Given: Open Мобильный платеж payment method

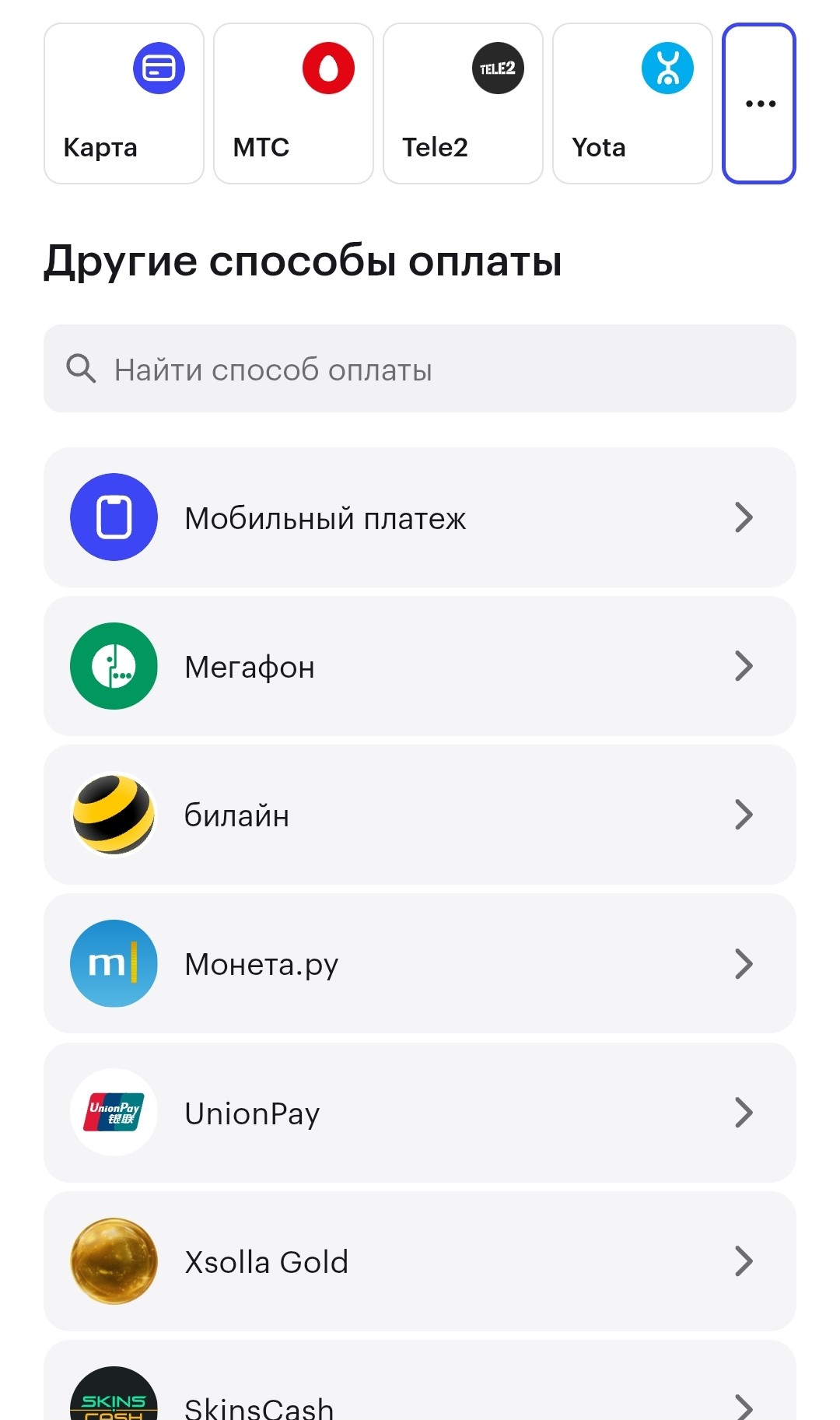Looking at the screenshot, I should click(420, 517).
